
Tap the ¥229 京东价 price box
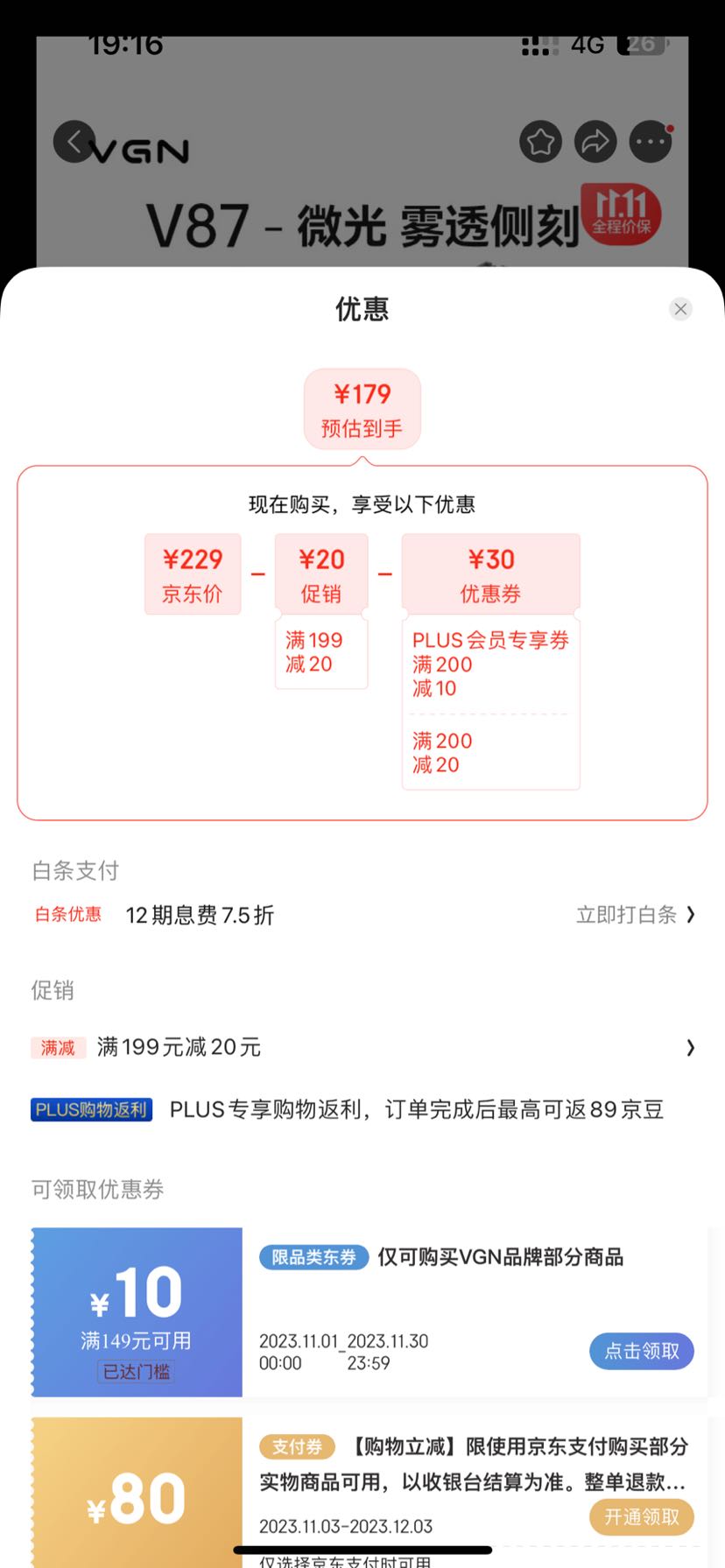193,573
